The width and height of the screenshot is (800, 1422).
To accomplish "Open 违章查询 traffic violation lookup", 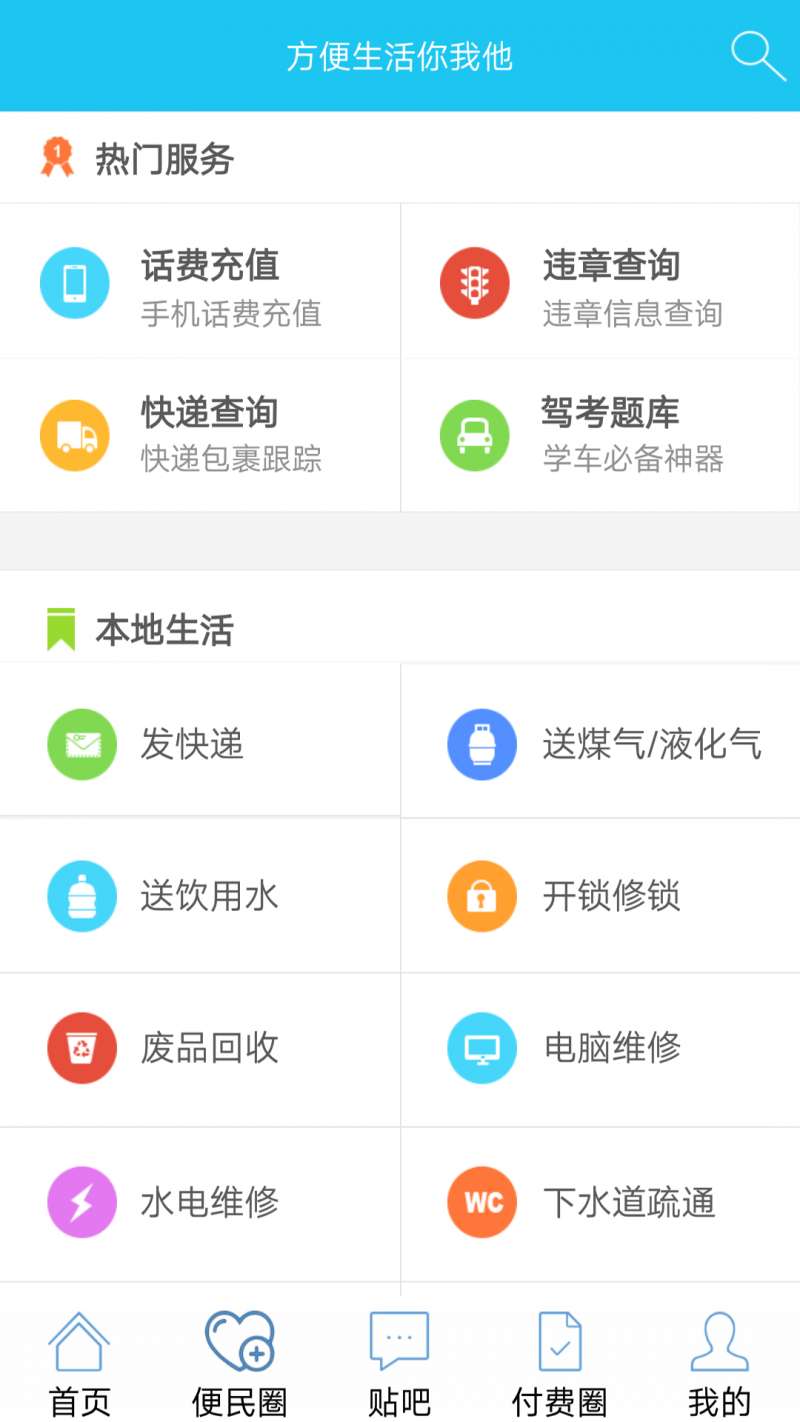I will tap(600, 282).
